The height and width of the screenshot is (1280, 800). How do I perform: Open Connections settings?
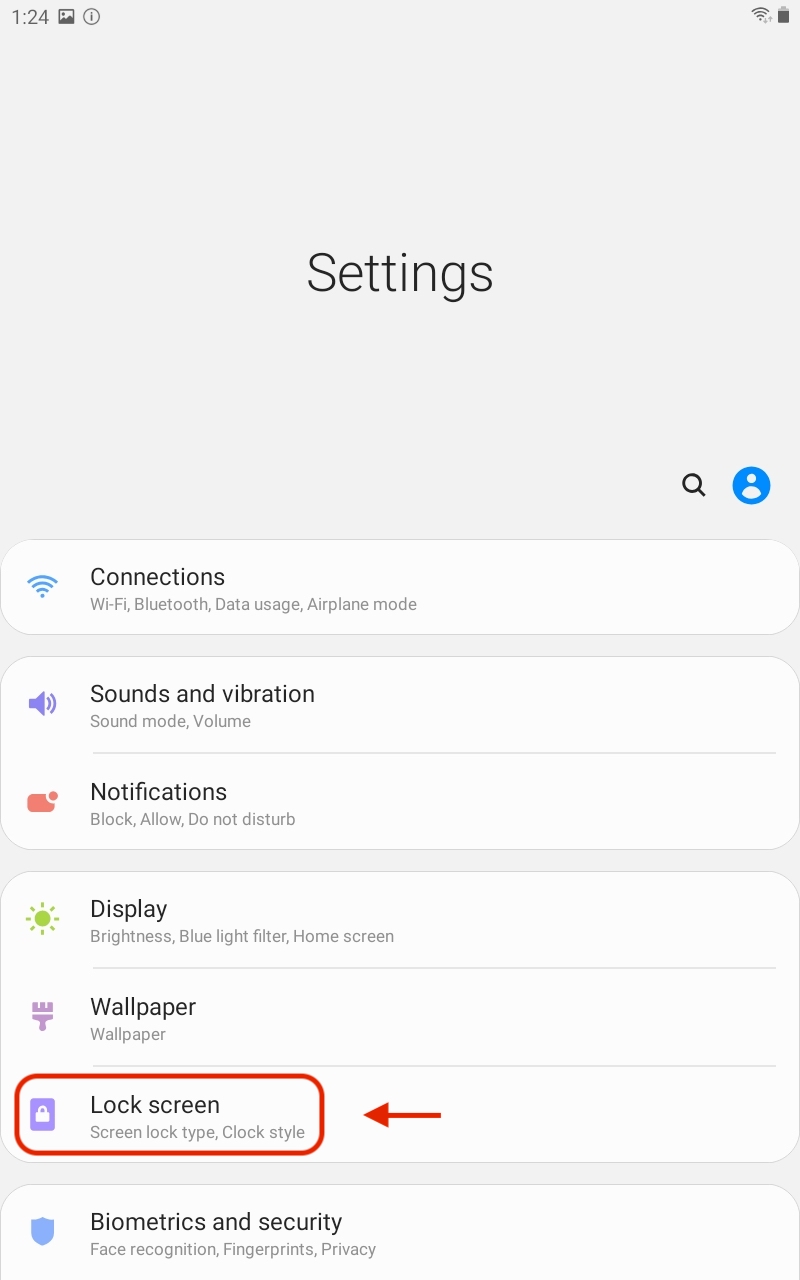point(400,588)
